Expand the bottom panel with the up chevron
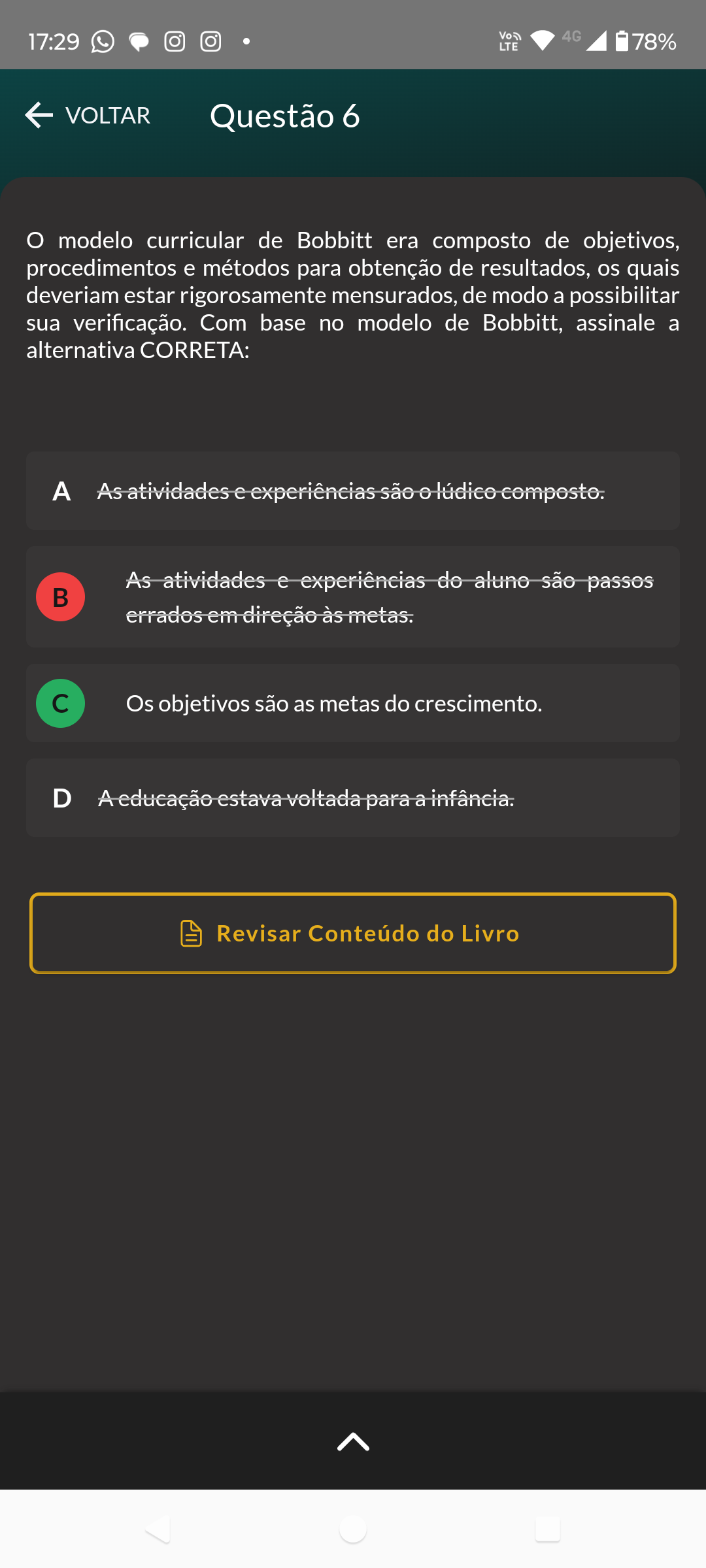Viewport: 706px width, 1568px height. pyautogui.click(x=353, y=1442)
